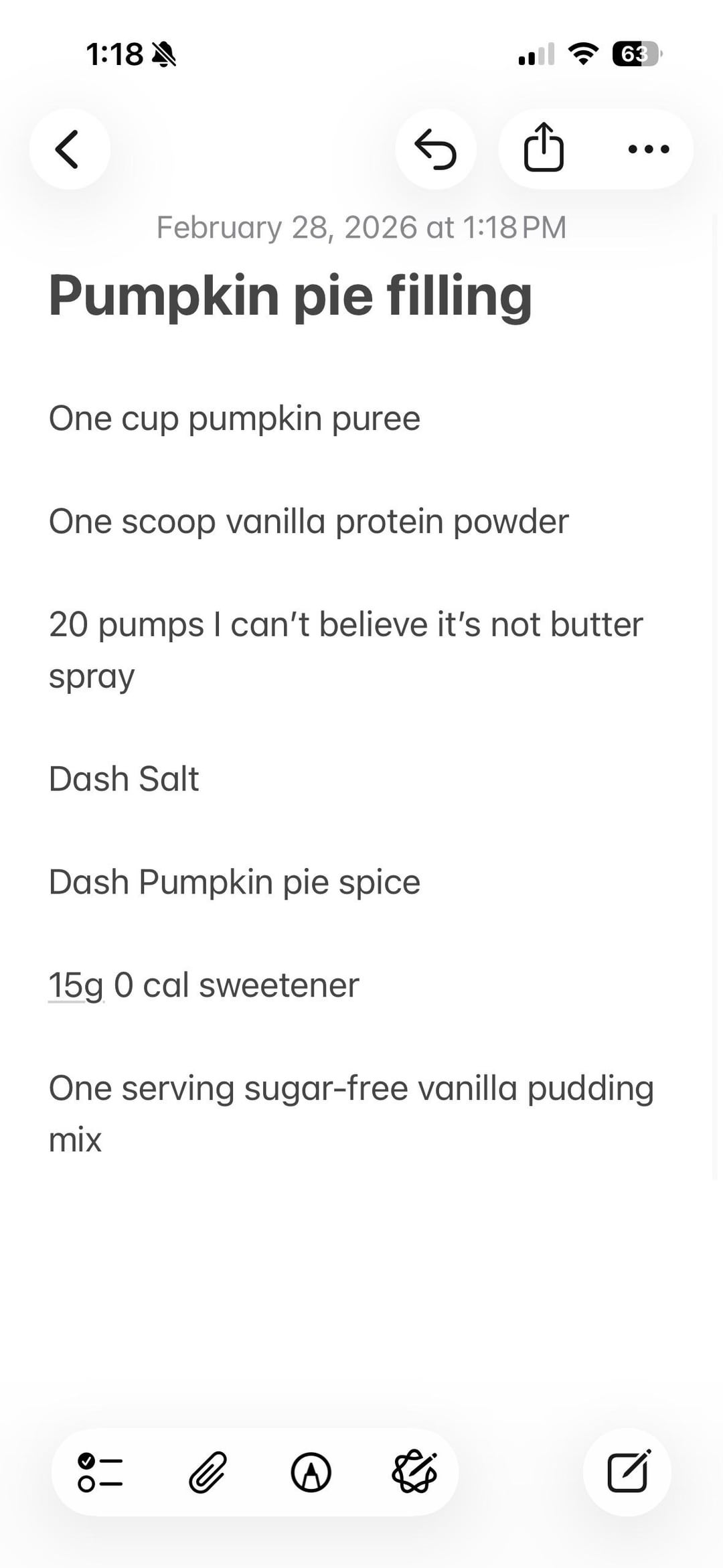
Task: Undo the last edit
Action: click(x=436, y=149)
